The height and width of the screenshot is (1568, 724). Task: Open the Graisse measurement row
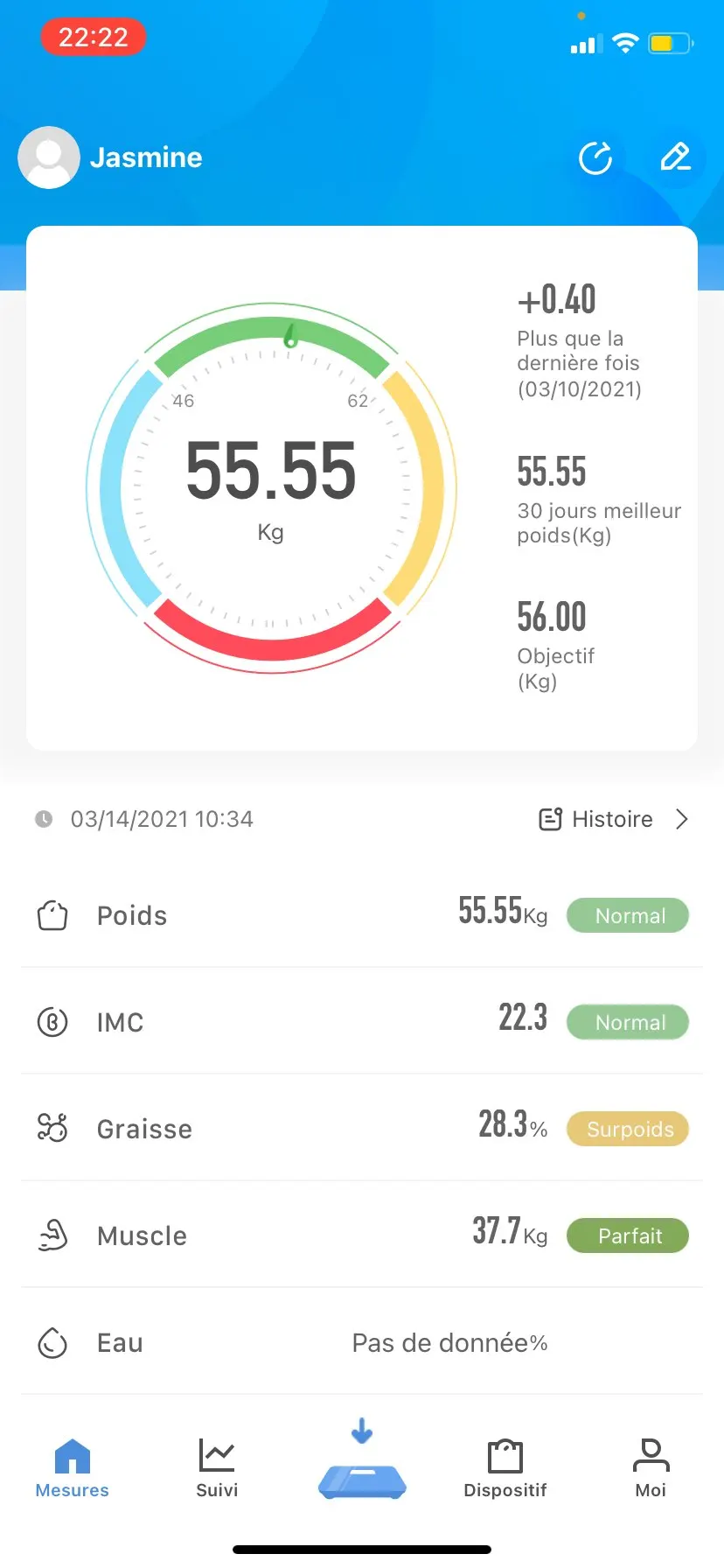(x=362, y=1129)
